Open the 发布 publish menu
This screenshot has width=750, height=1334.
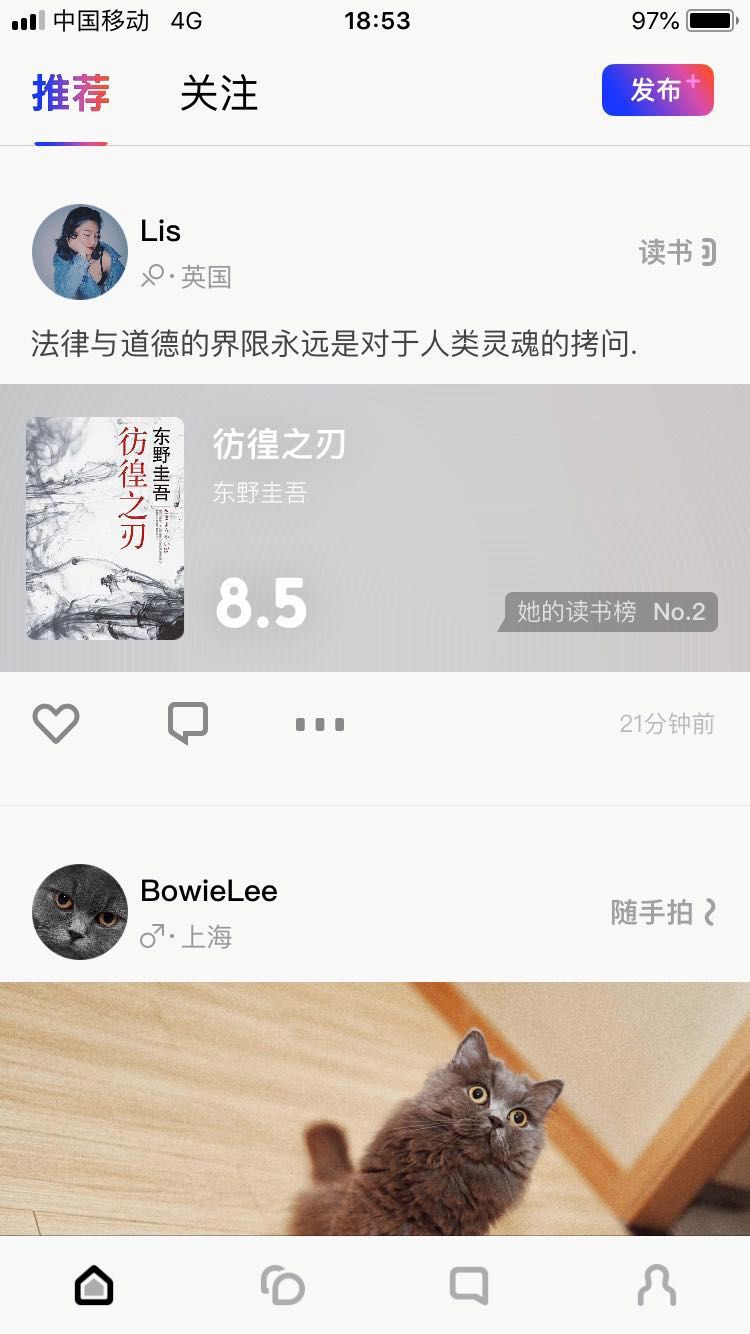click(658, 89)
